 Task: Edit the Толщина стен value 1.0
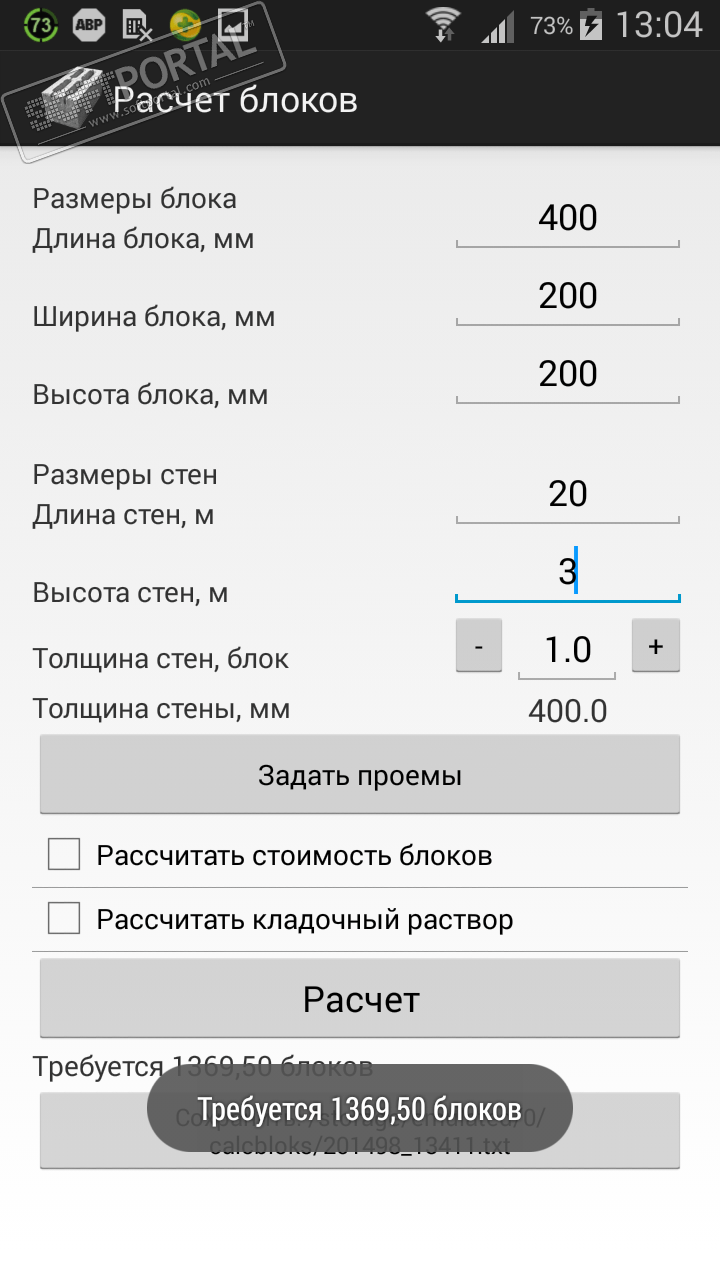point(567,651)
